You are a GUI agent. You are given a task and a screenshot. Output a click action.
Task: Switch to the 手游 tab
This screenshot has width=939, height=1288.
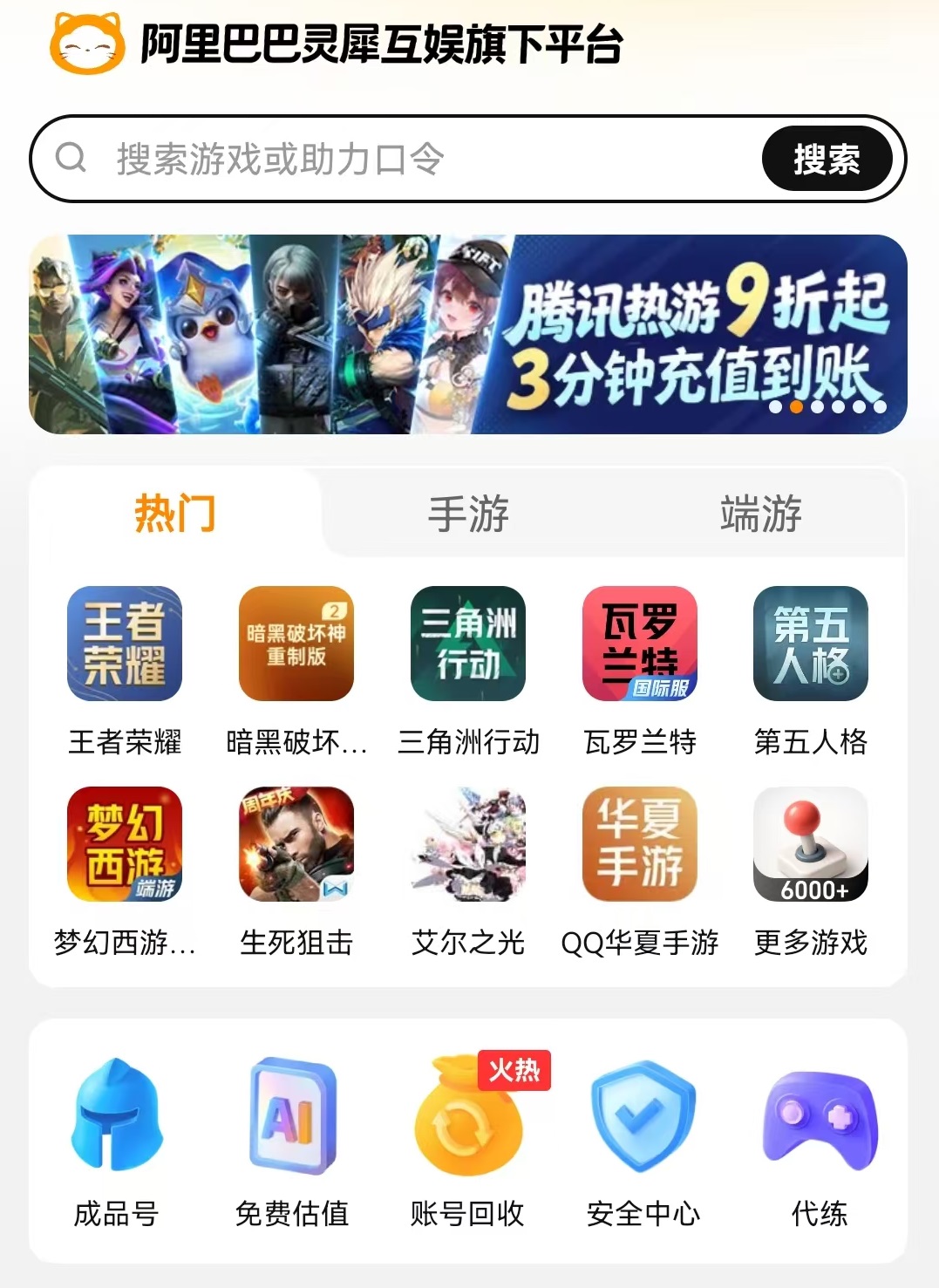tap(468, 514)
